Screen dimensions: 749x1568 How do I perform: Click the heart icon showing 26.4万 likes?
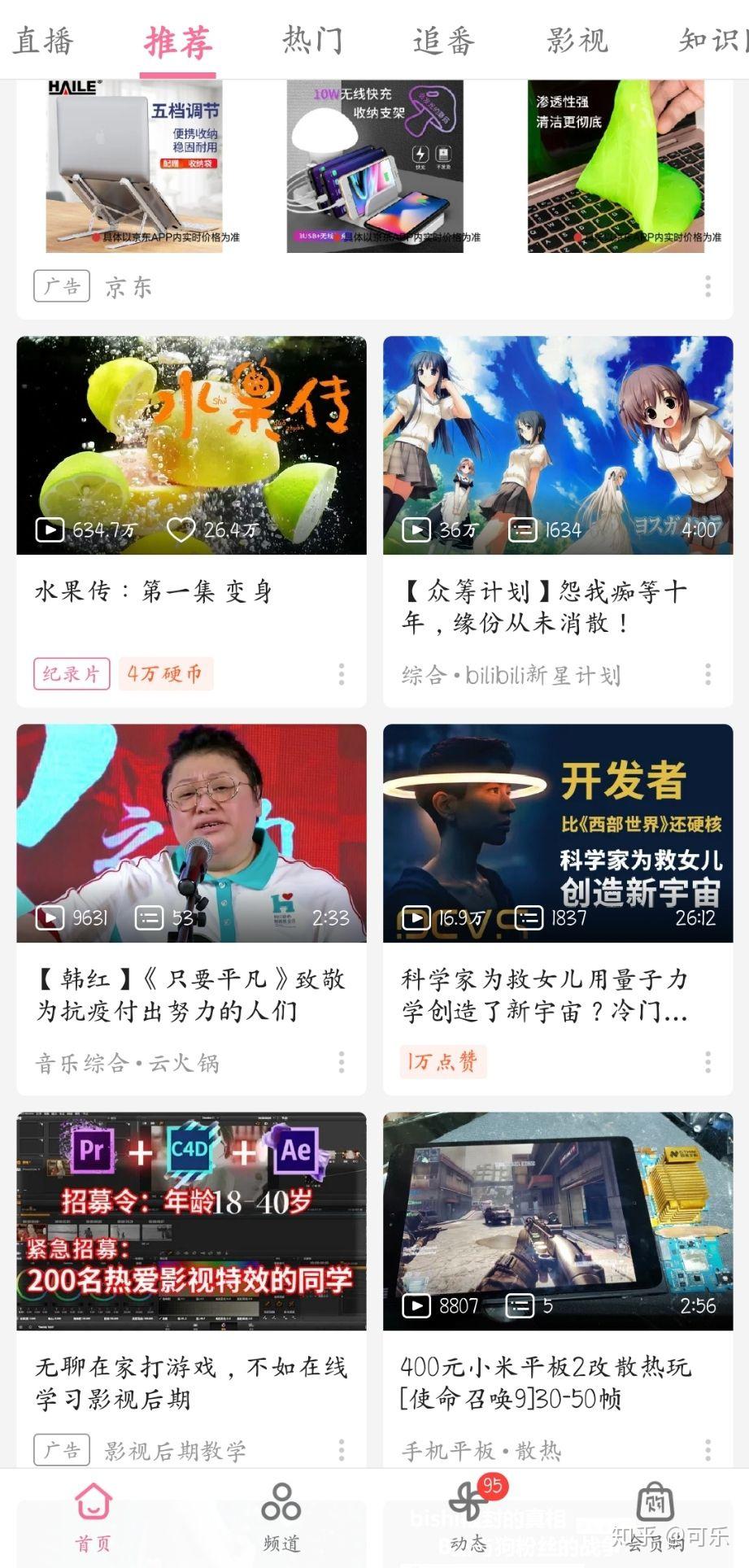tap(182, 529)
